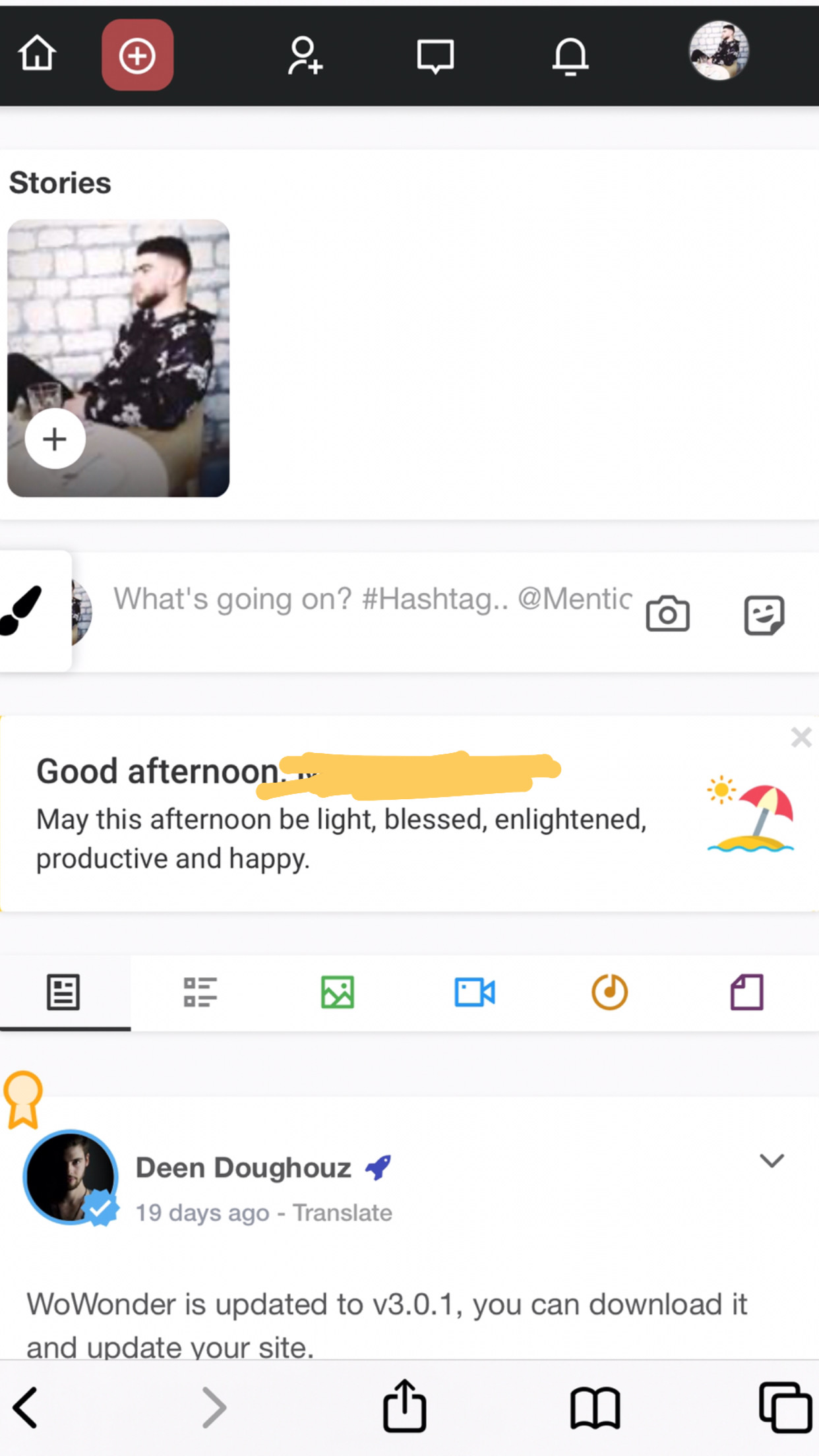819x1456 pixels.
Task: Select the all posts filter tab
Action: 64,992
